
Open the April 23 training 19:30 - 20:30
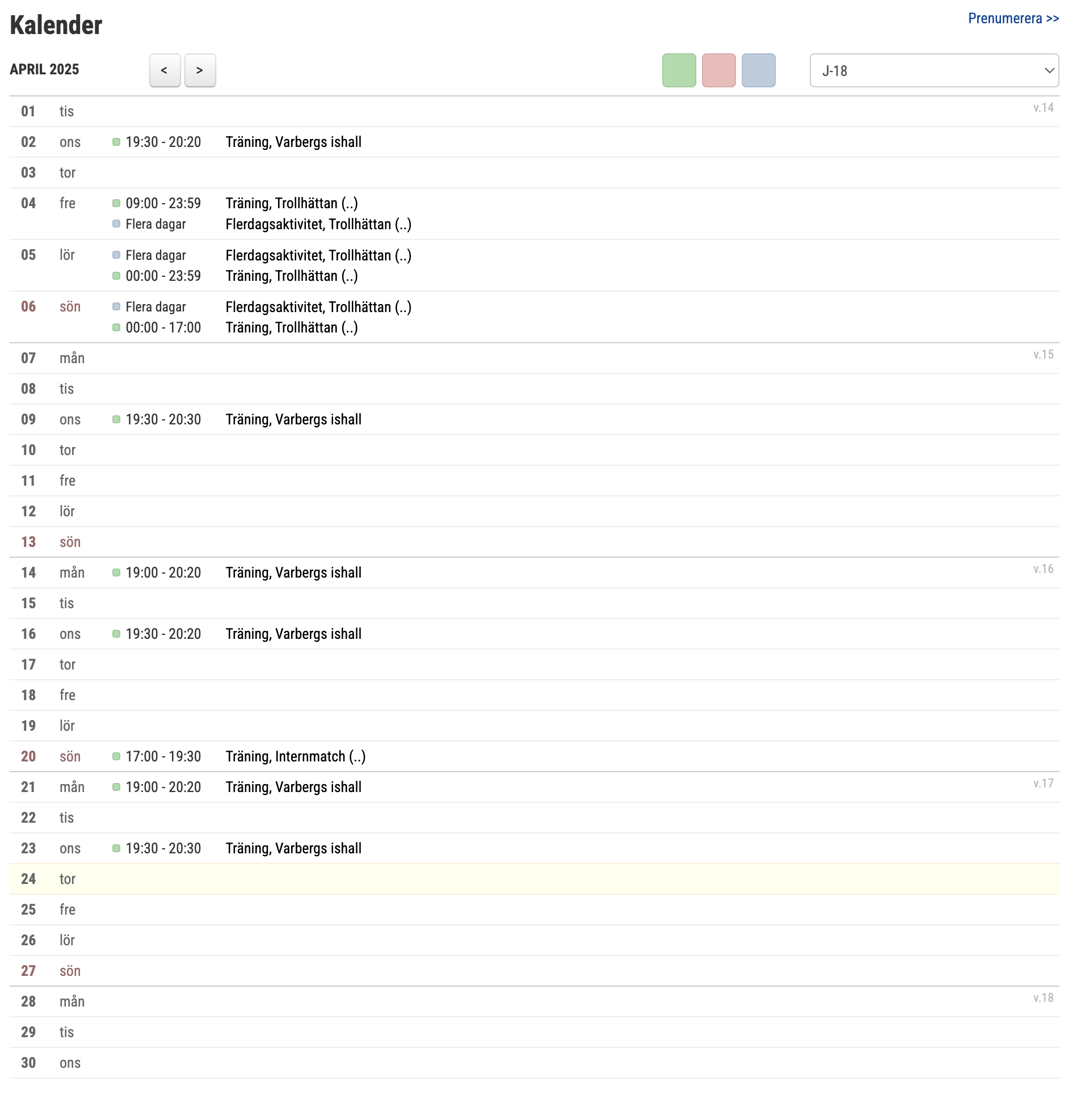pos(293,849)
